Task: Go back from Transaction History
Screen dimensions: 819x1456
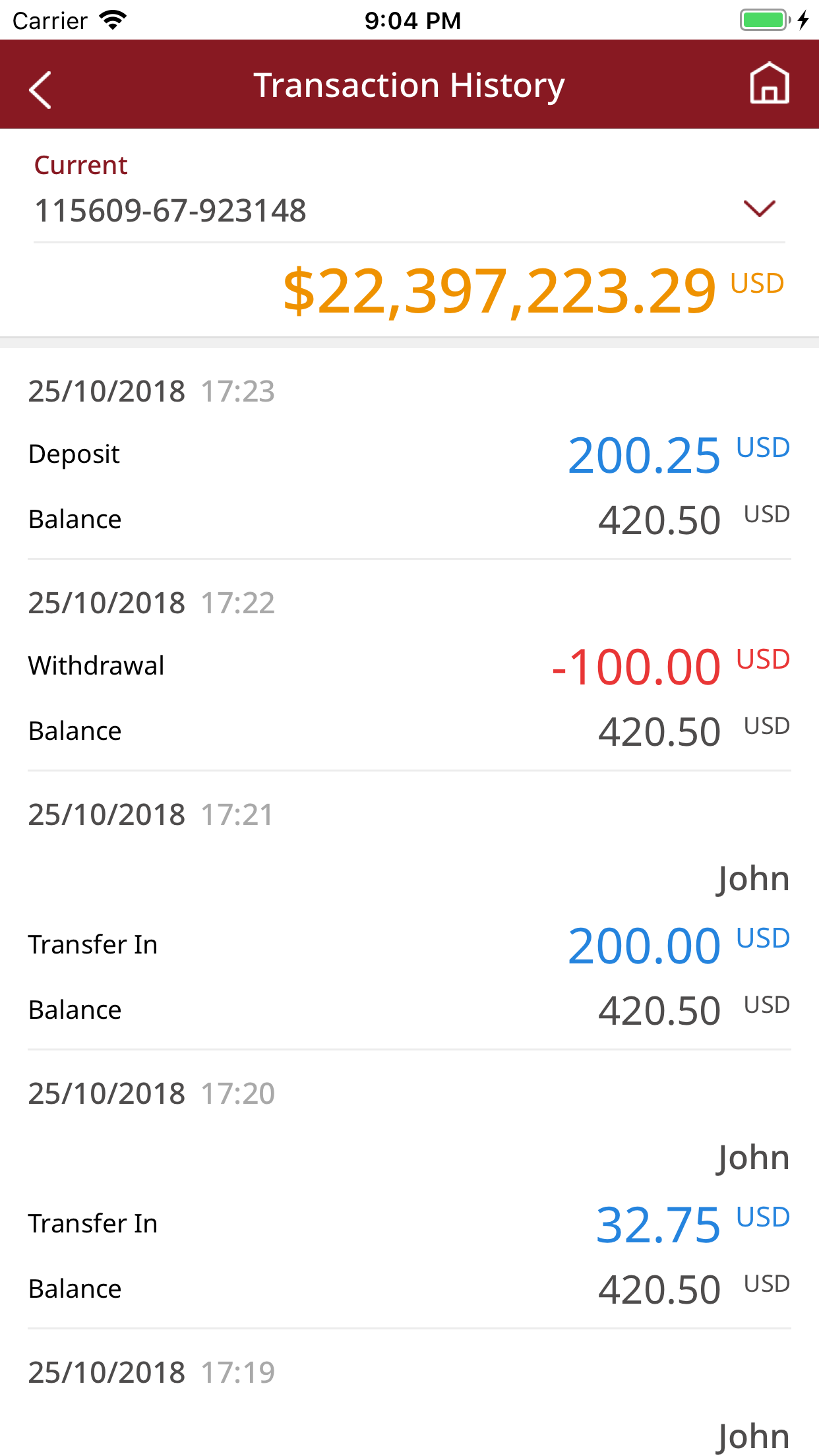Action: 41,89
